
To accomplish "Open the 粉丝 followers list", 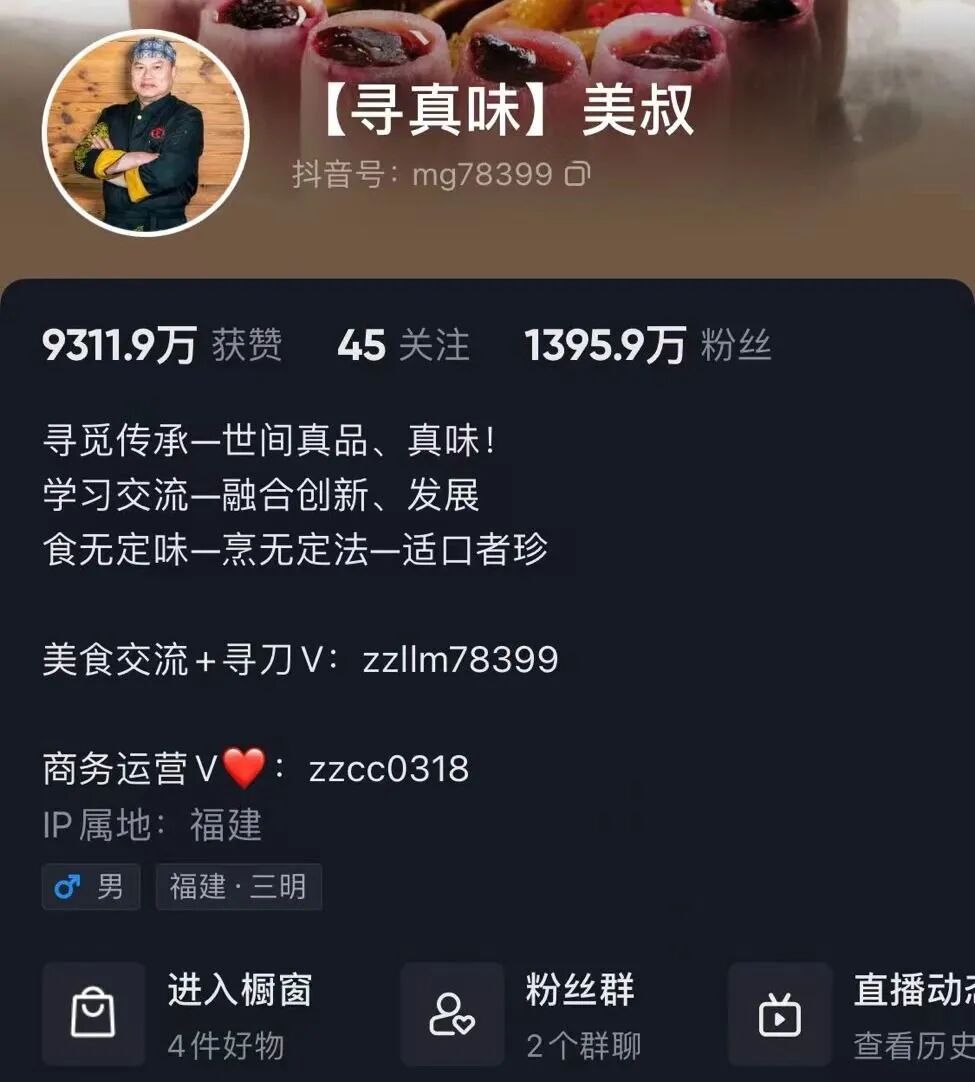I will 648,346.
